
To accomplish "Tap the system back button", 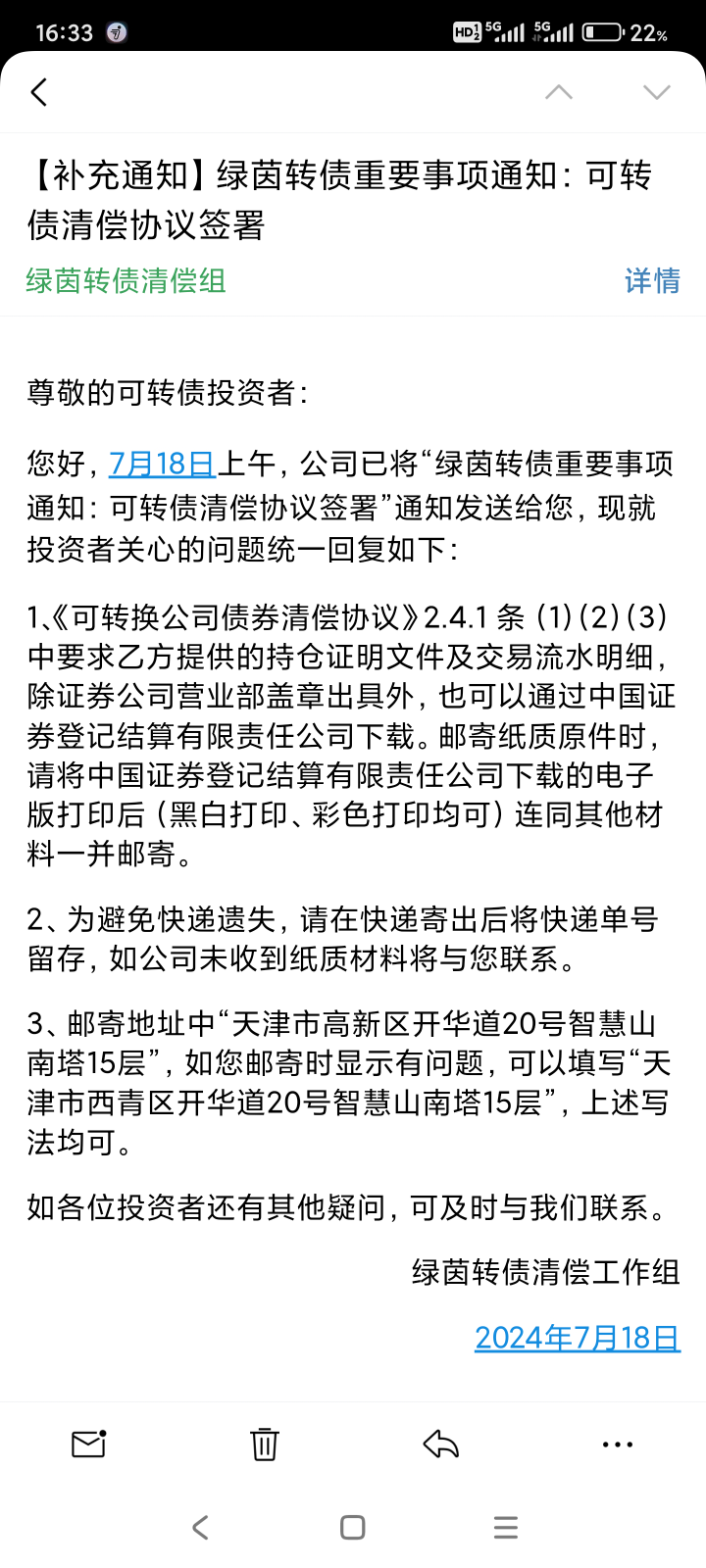I will coord(200,1527).
